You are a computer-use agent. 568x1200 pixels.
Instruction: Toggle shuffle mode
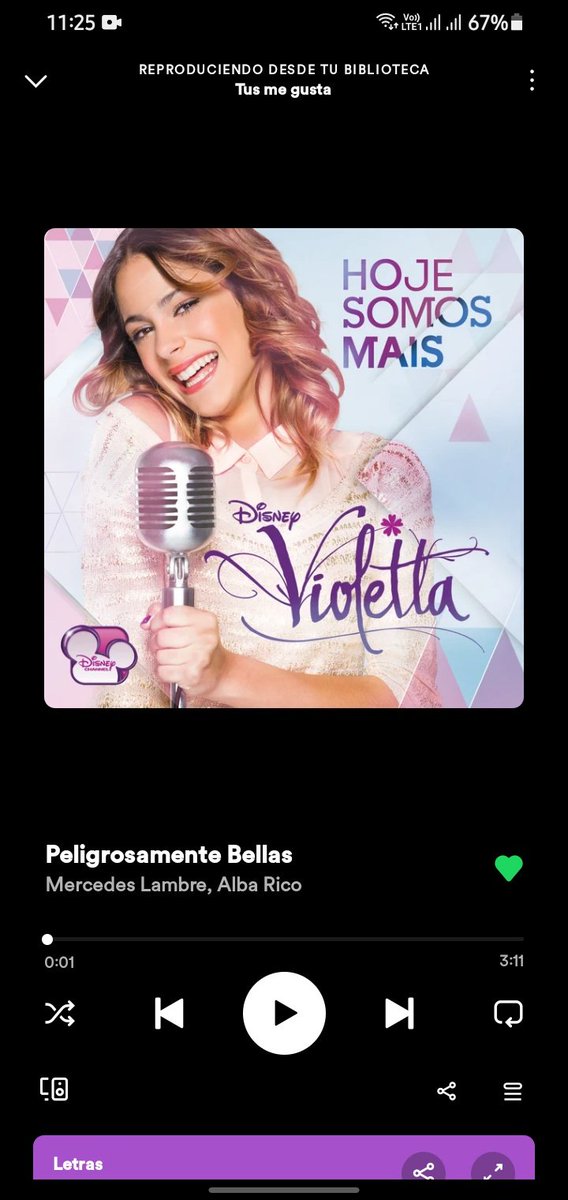coord(59,1013)
